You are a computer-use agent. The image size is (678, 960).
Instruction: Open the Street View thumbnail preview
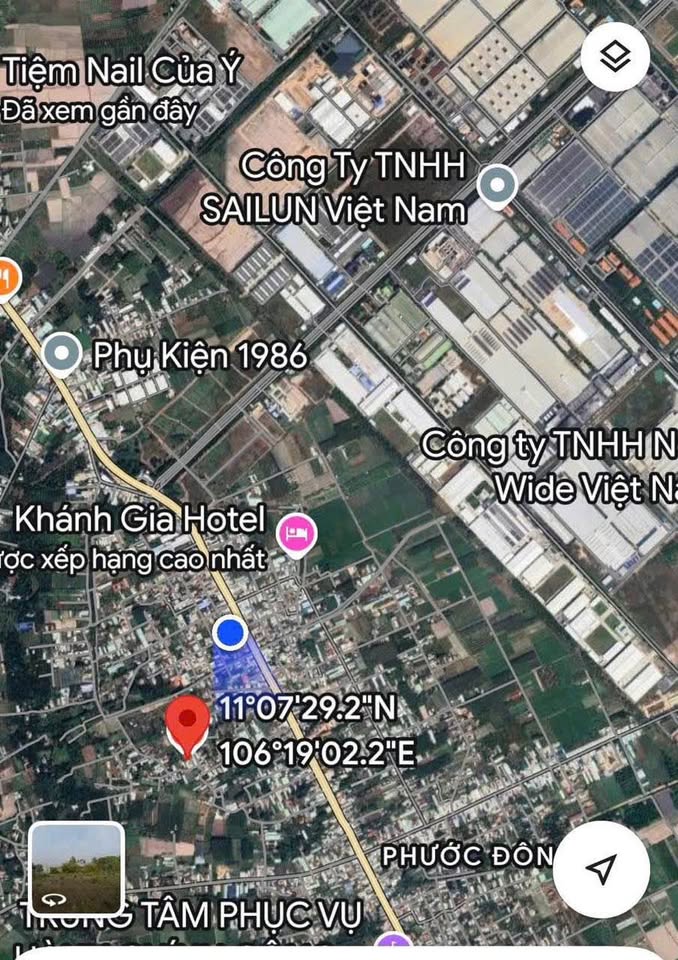pyautogui.click(x=77, y=868)
